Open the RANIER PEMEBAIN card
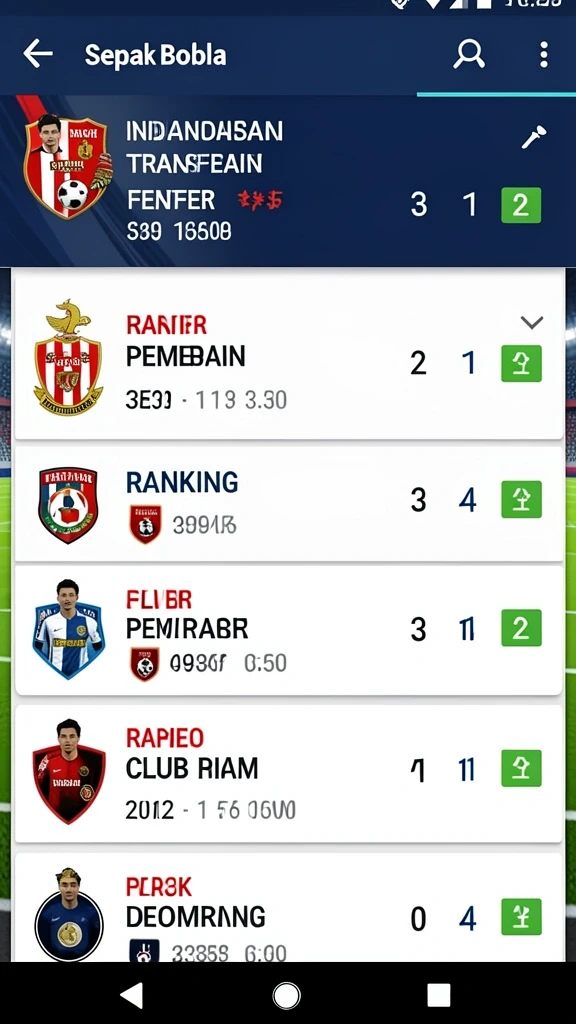The image size is (576, 1024). [289, 356]
